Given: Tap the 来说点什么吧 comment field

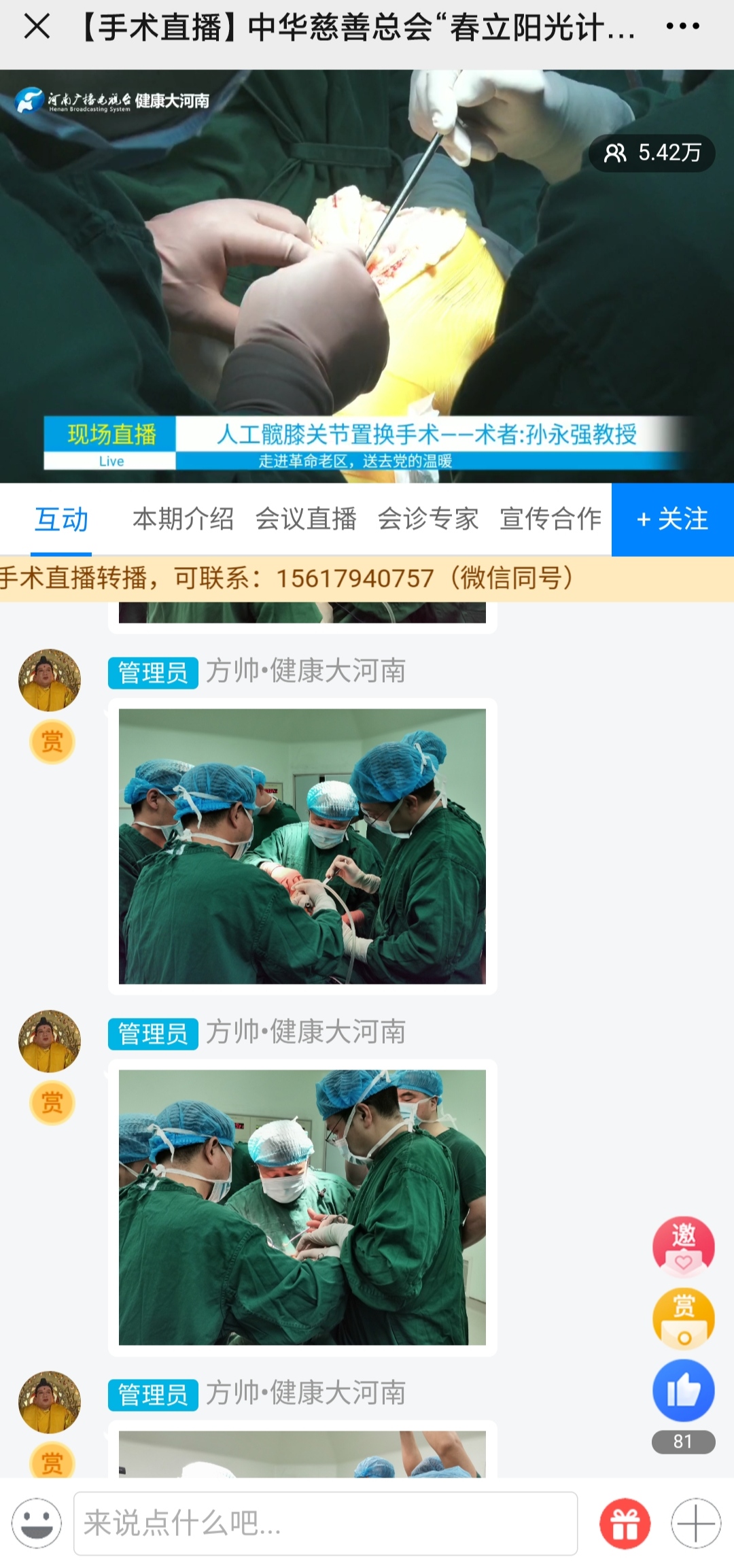Looking at the screenshot, I should [x=325, y=1523].
